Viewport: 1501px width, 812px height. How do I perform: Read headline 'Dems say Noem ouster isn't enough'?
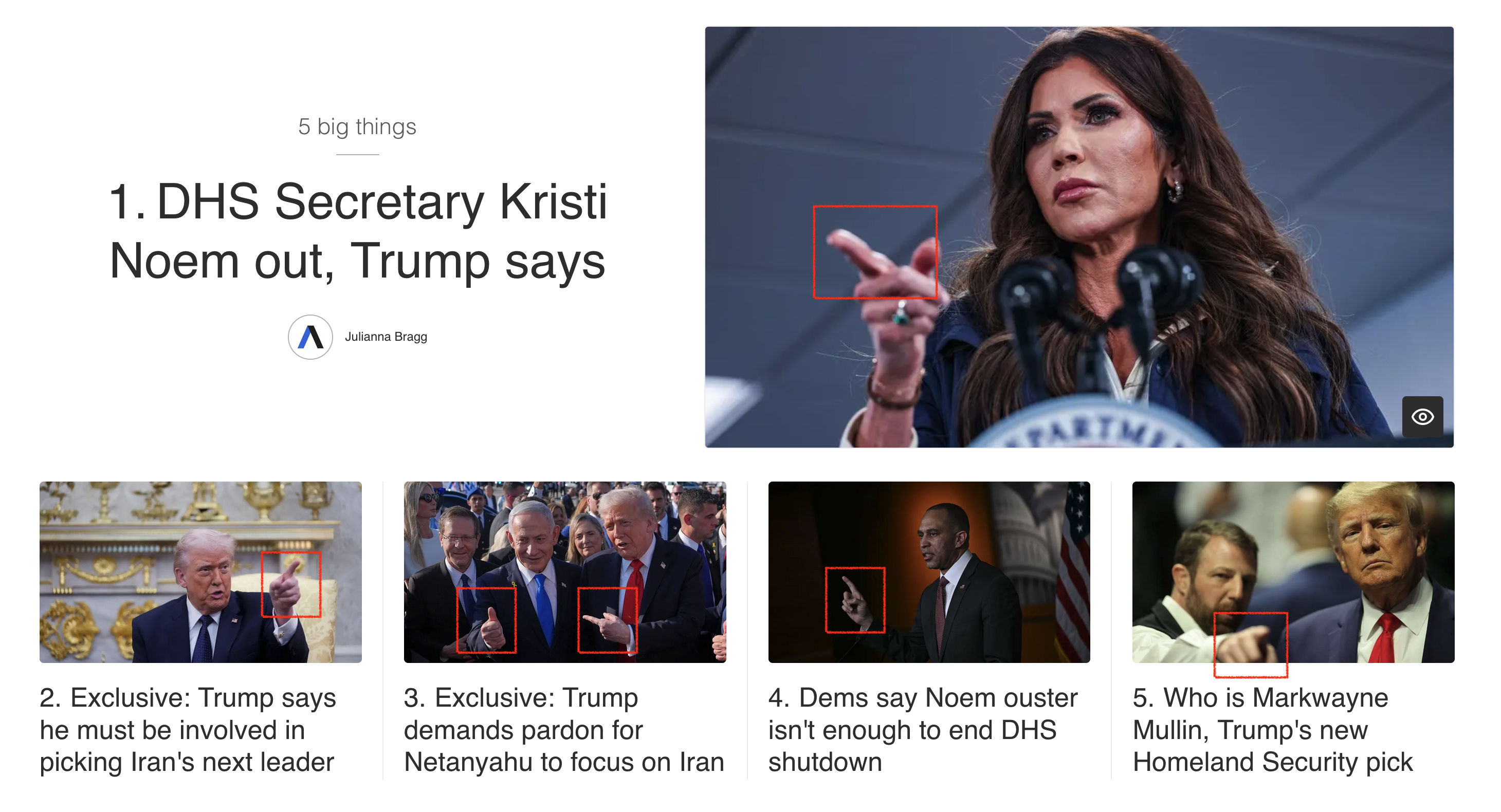922,729
